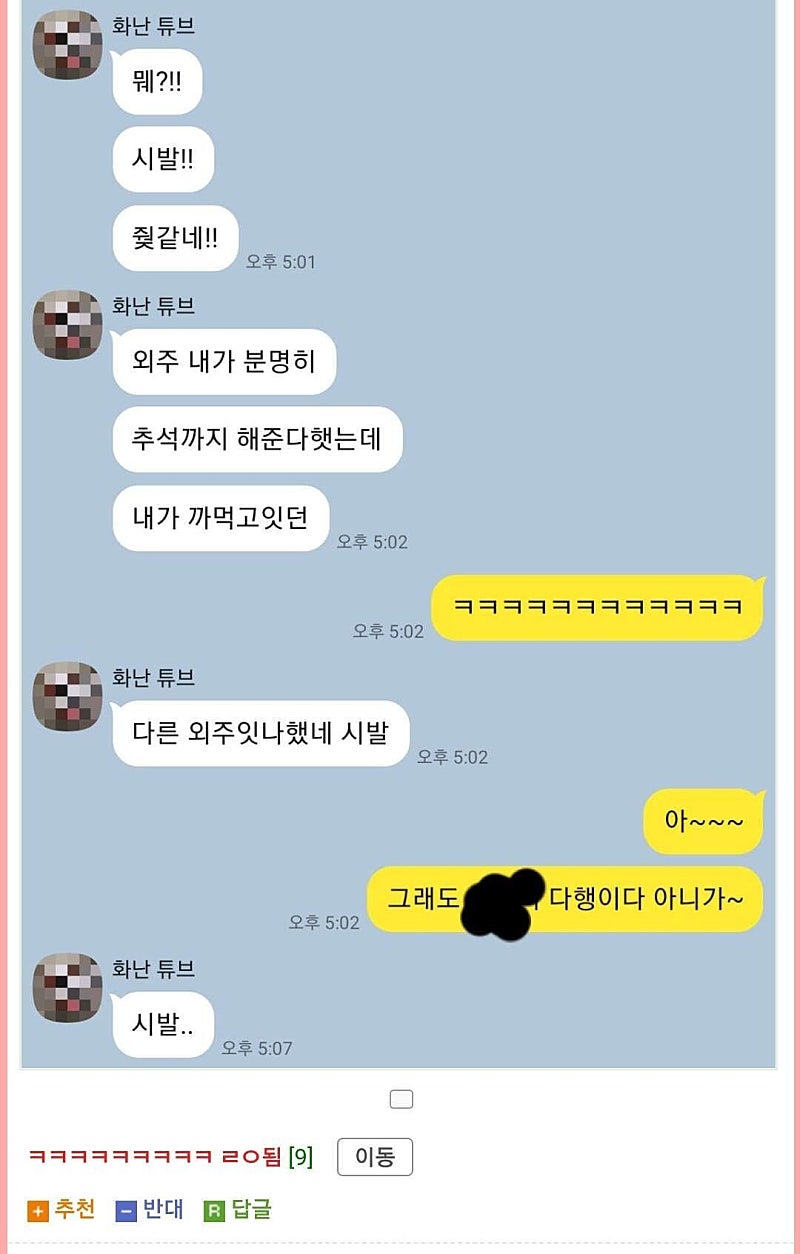This screenshot has height=1254, width=800.
Task: Tap the 이동 button
Action: [x=375, y=1157]
